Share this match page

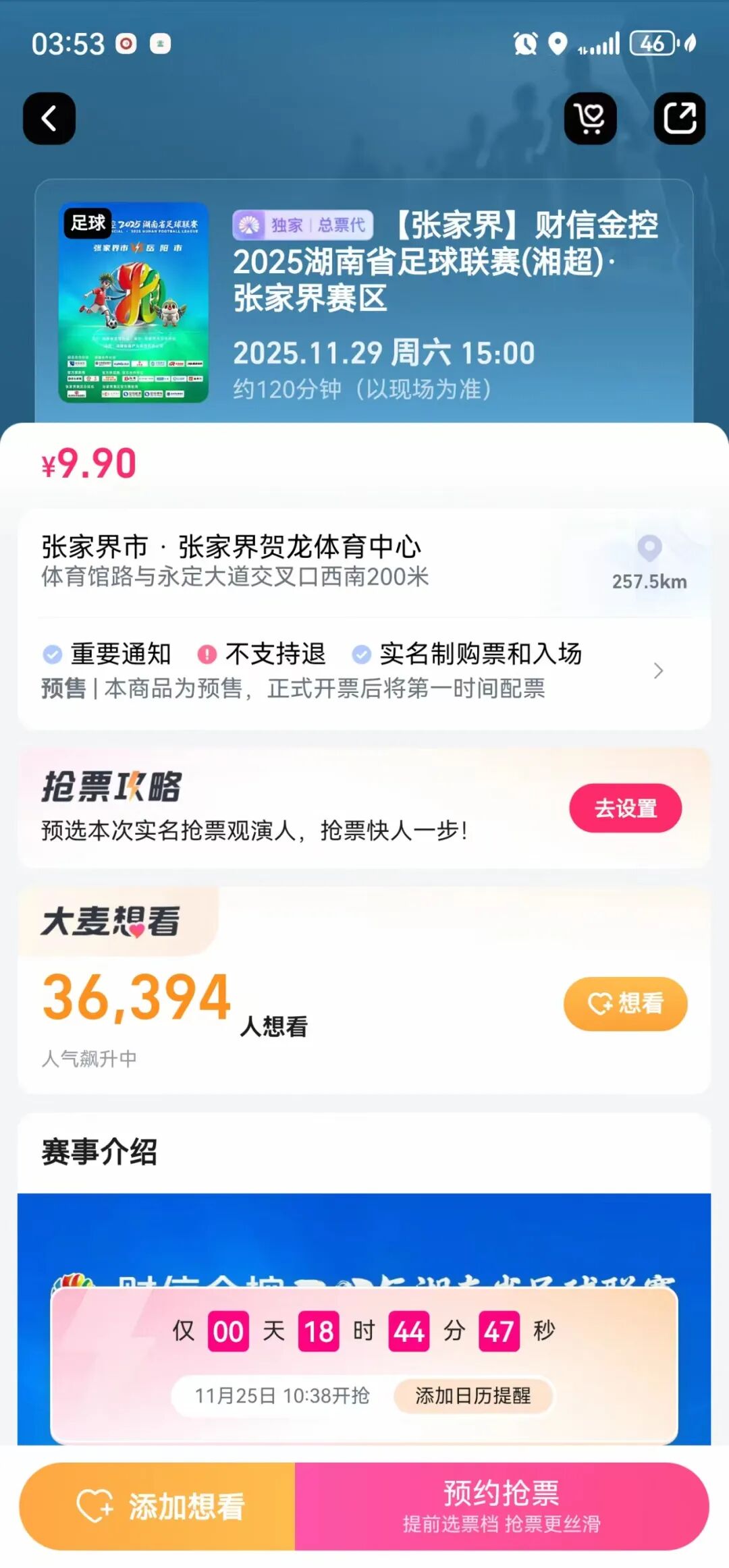coord(680,119)
